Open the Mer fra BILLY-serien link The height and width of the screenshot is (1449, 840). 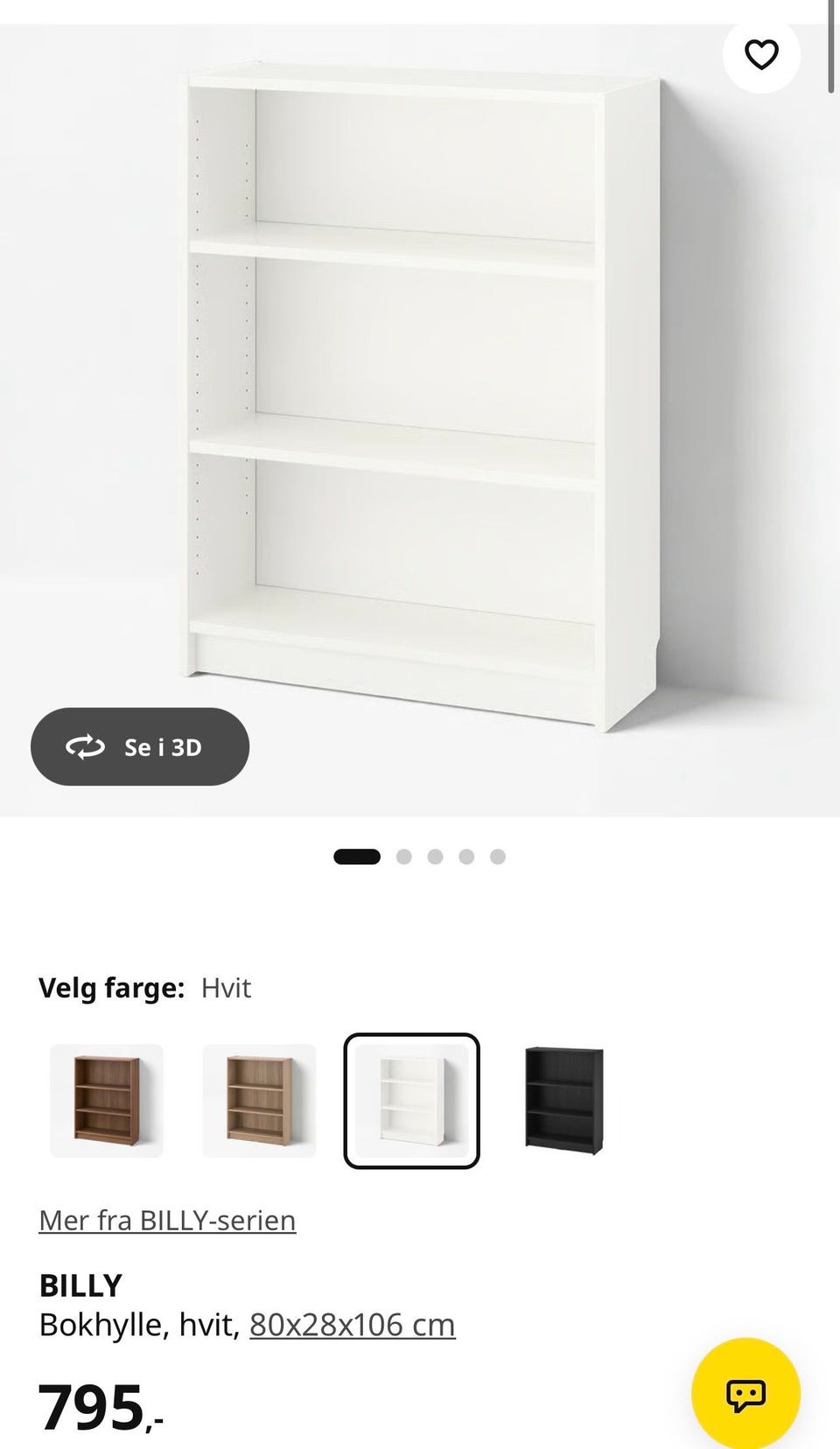(167, 1220)
